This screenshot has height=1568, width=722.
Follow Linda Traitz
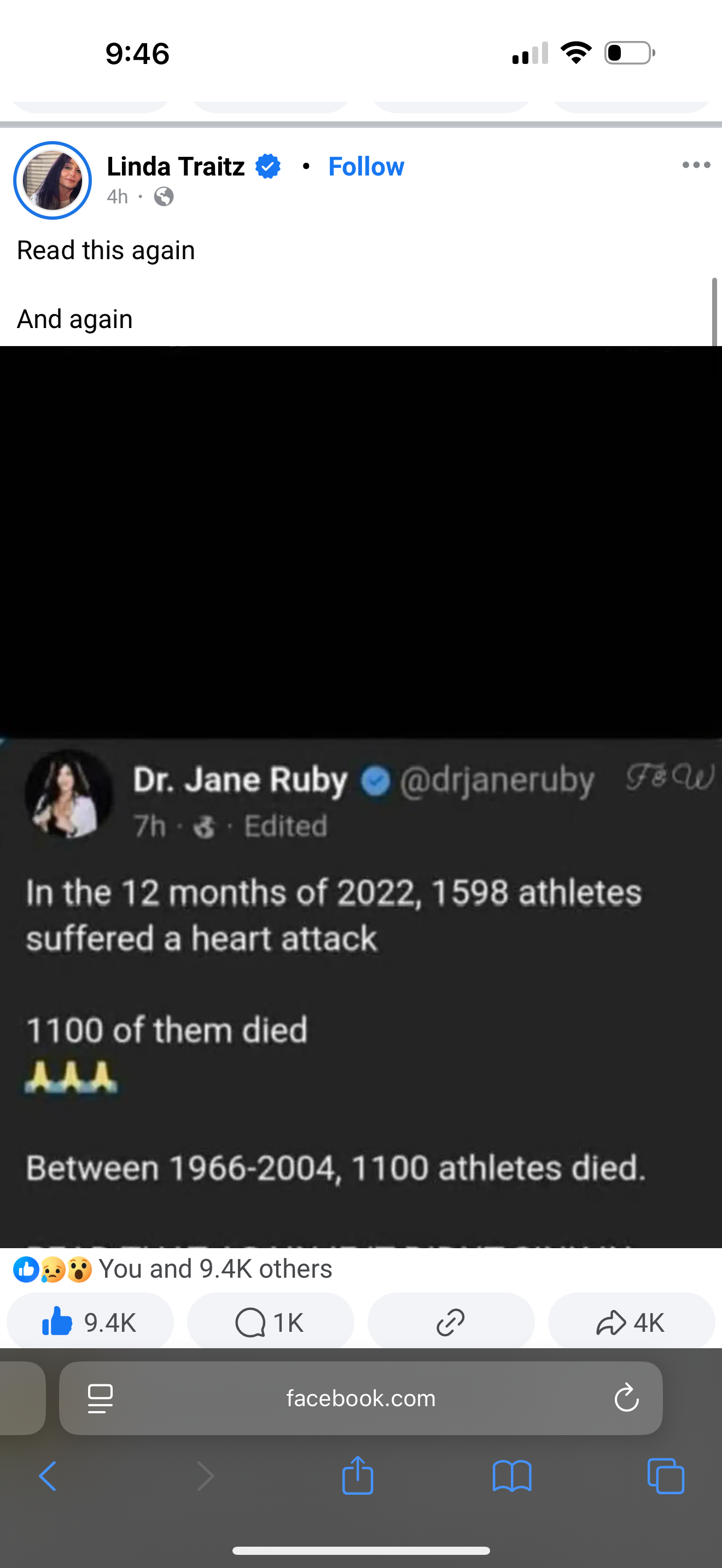[366, 167]
